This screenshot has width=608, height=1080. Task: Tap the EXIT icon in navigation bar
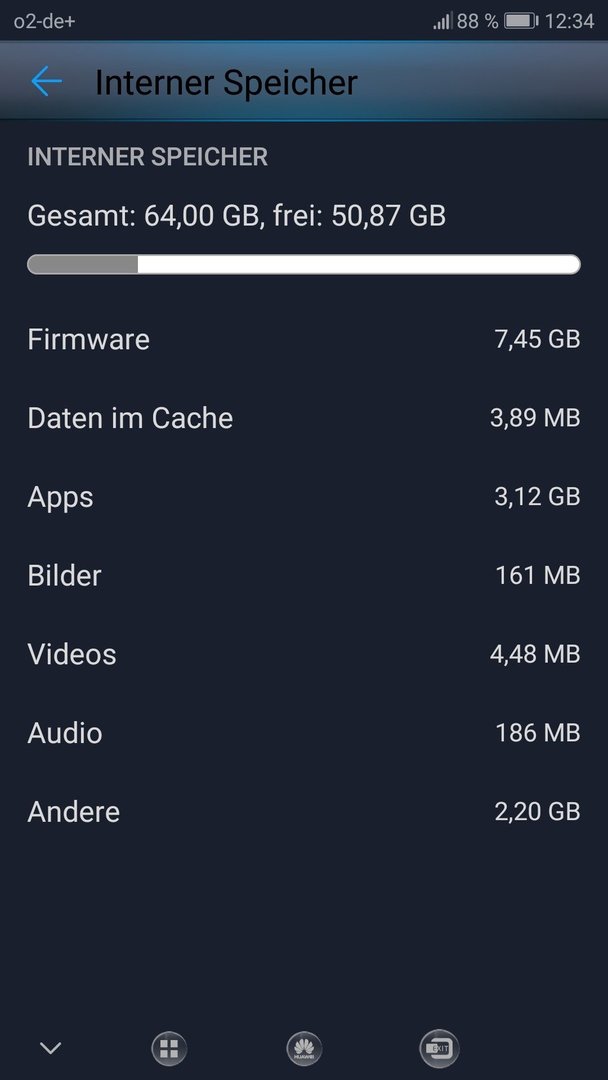pos(439,1050)
